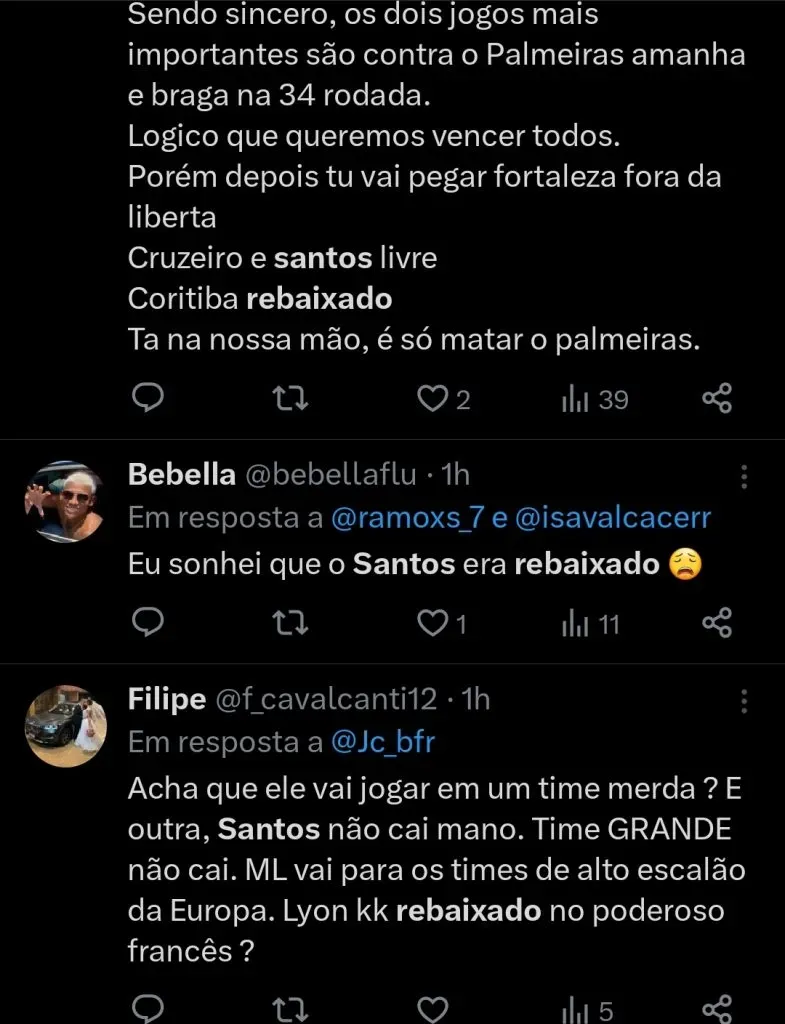Repost Bebella's tweet about Santos
This screenshot has width=785, height=1024.
[290, 624]
